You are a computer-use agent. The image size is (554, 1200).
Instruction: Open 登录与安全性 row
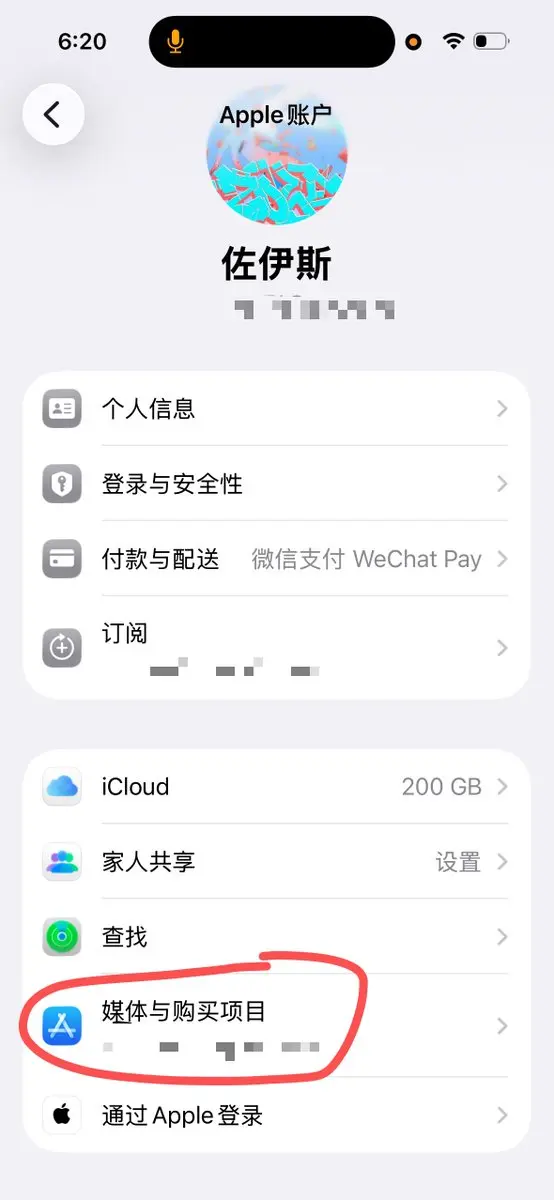point(276,484)
